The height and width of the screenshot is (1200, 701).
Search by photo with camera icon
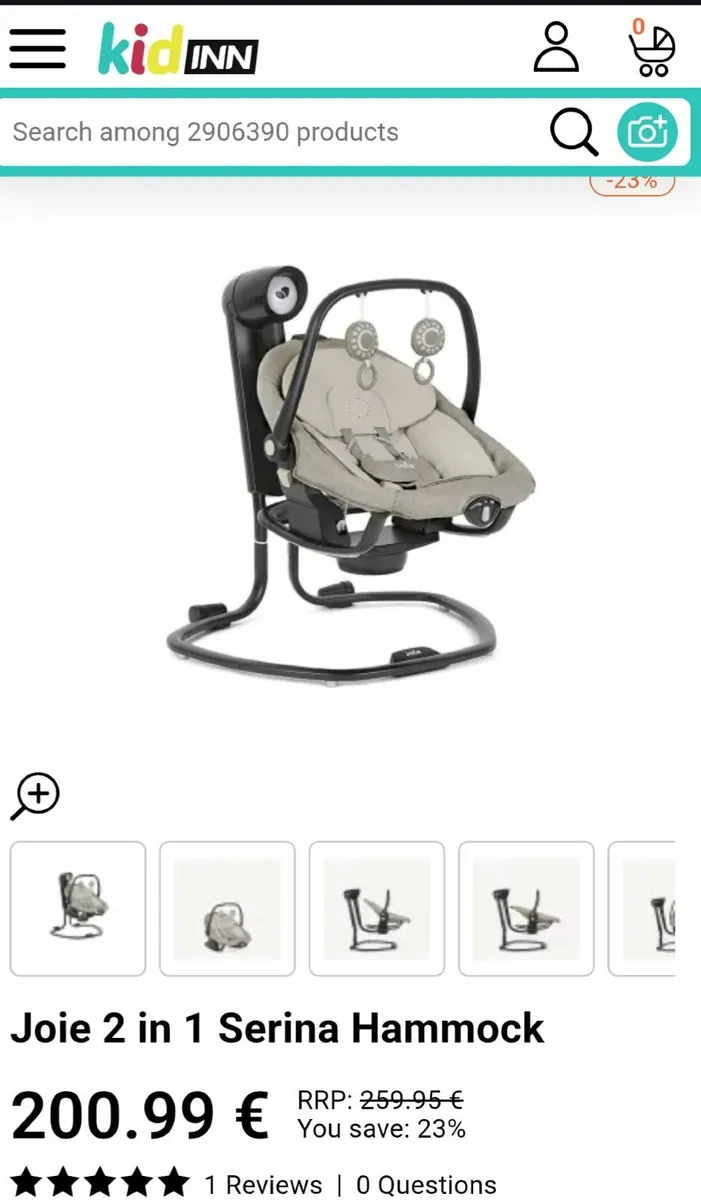647,132
